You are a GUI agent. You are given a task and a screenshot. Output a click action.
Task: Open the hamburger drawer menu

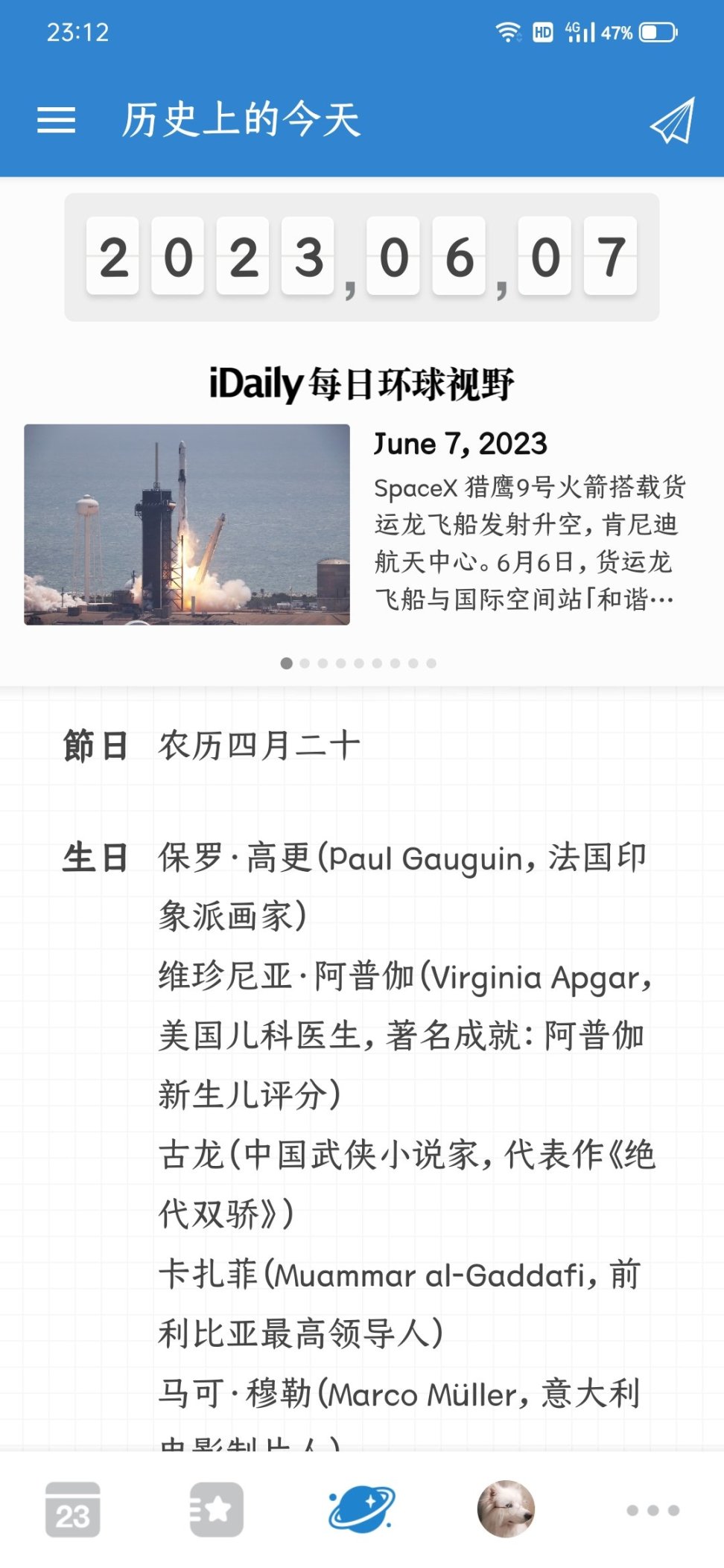coord(57,120)
